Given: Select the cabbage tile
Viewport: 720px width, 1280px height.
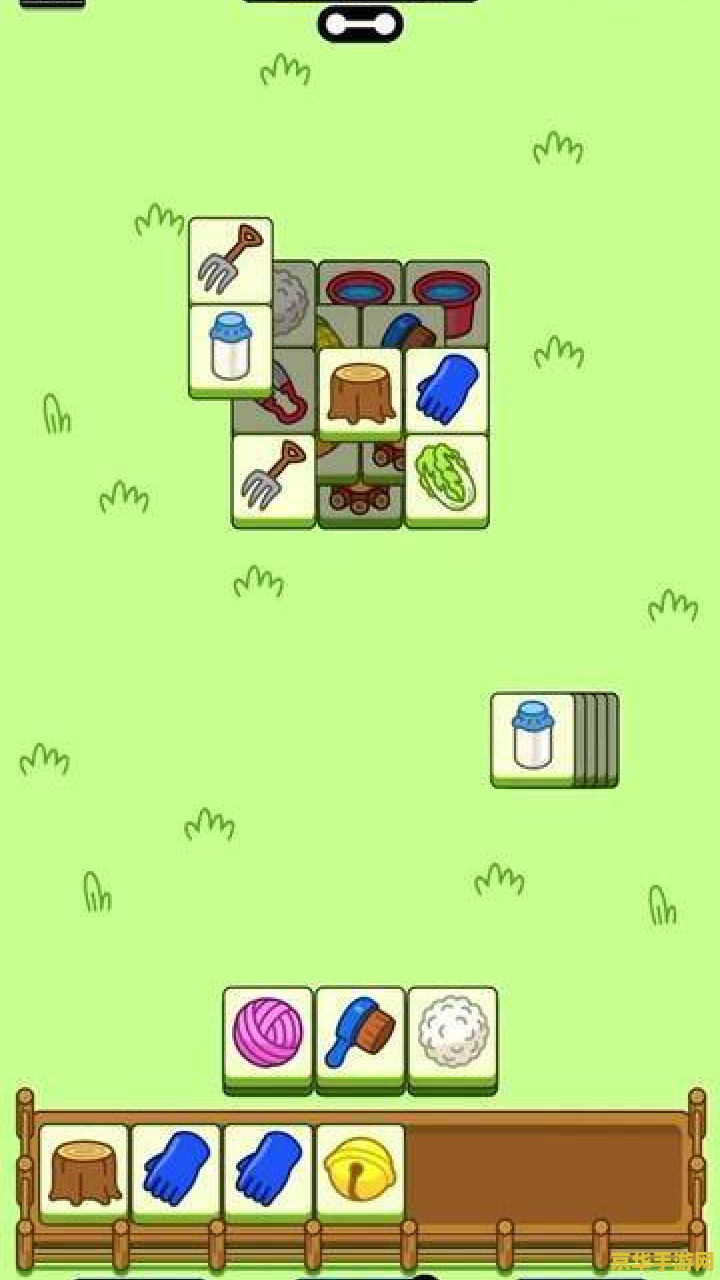Looking at the screenshot, I should coord(447,478).
